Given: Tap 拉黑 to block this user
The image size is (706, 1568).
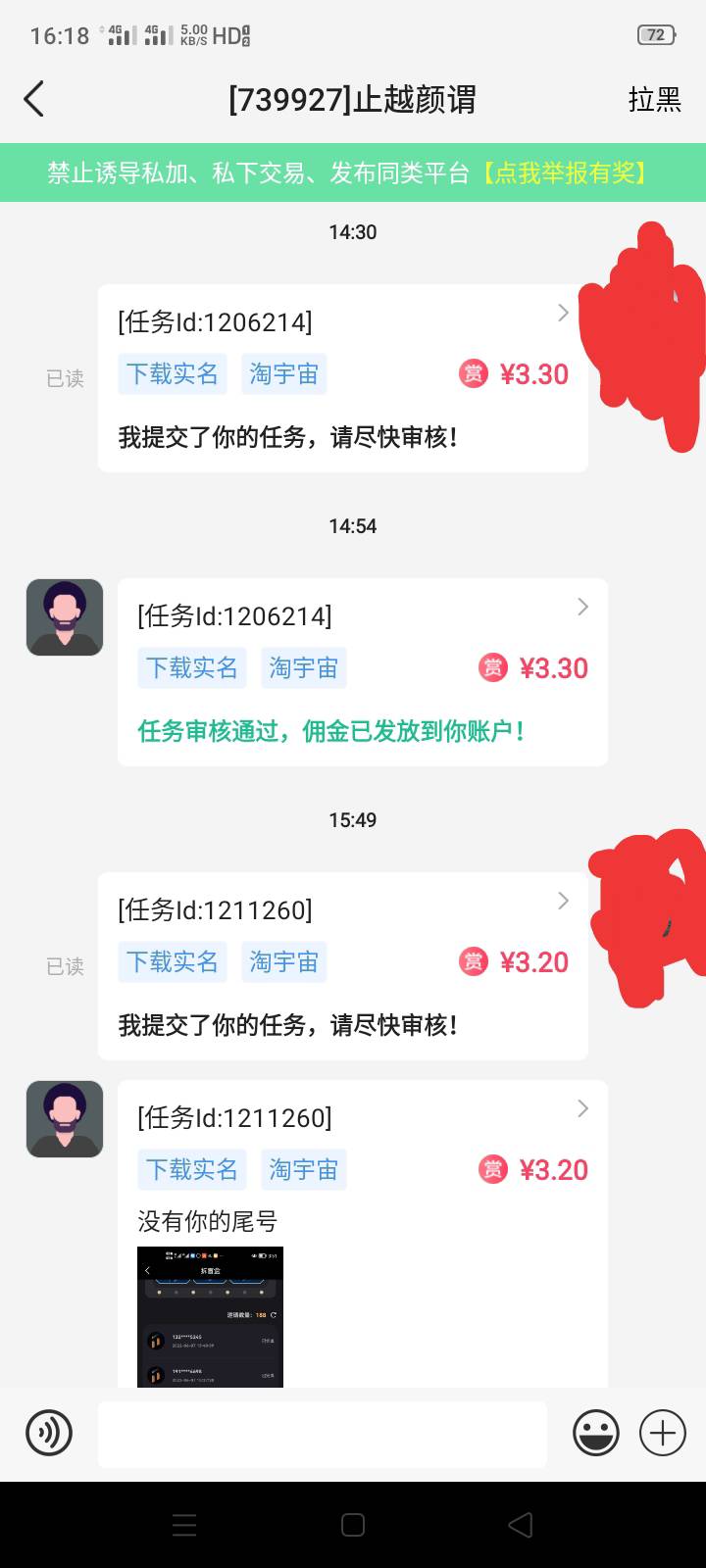Looking at the screenshot, I should [654, 99].
